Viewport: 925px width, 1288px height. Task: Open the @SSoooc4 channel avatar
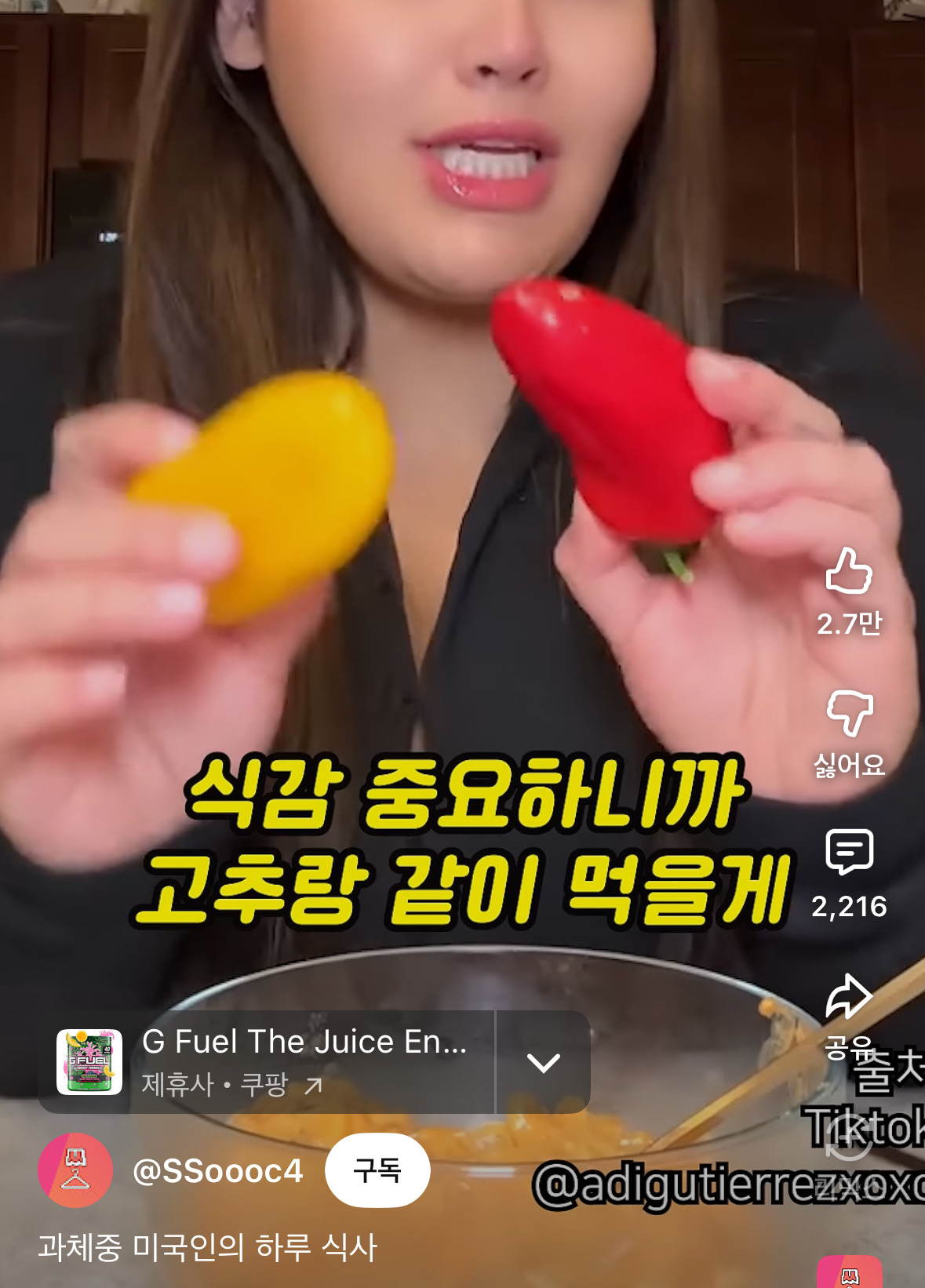tap(75, 1170)
